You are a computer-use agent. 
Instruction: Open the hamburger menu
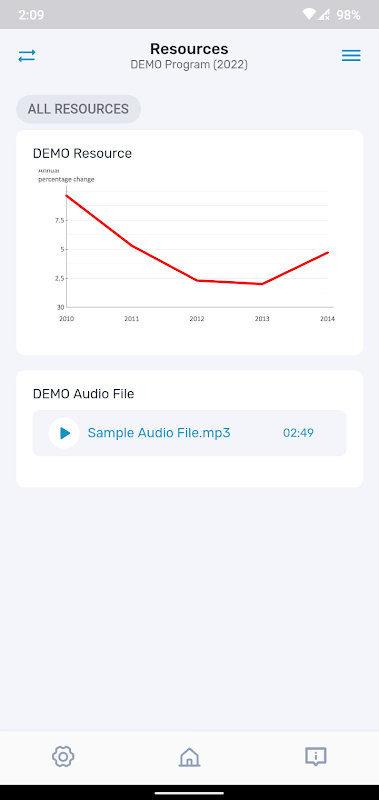351,56
